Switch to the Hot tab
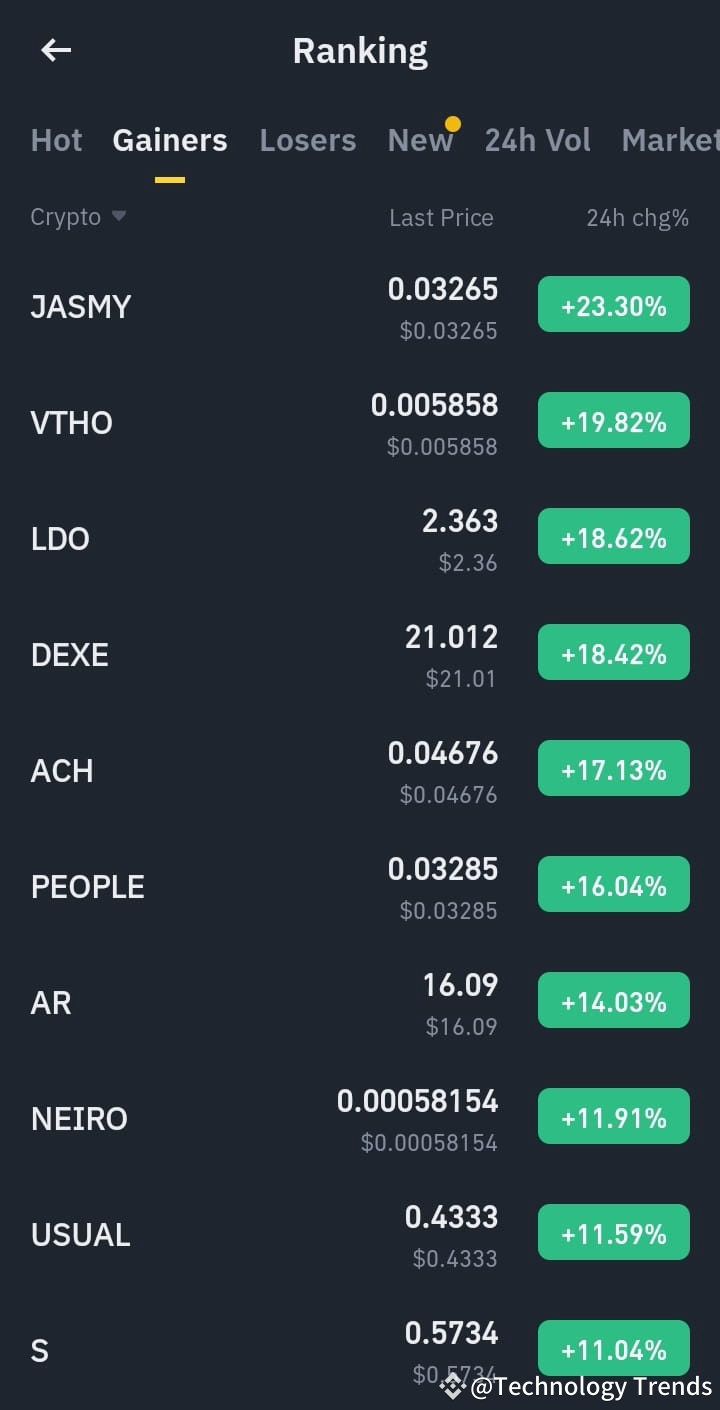 pyautogui.click(x=56, y=140)
